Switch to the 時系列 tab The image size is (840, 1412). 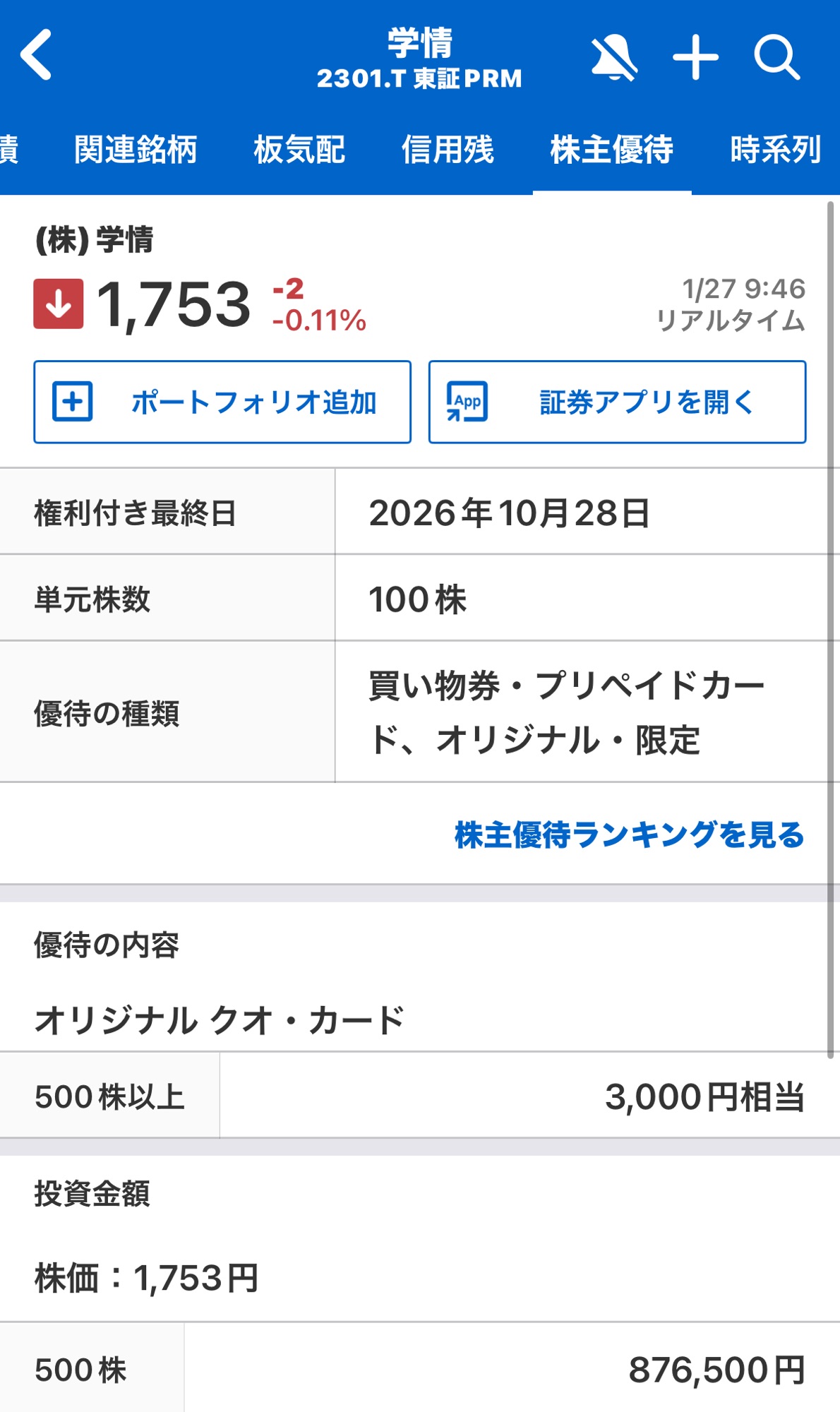coord(775,150)
